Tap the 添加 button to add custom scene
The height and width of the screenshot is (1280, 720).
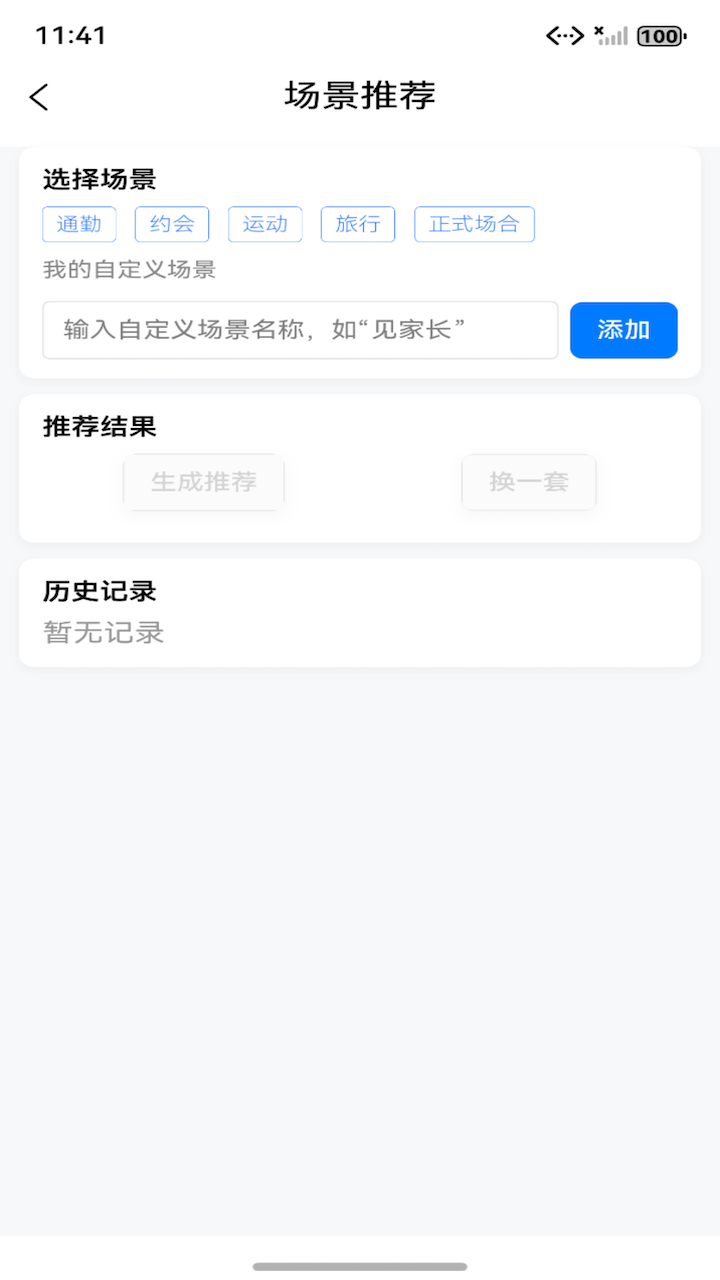623,330
